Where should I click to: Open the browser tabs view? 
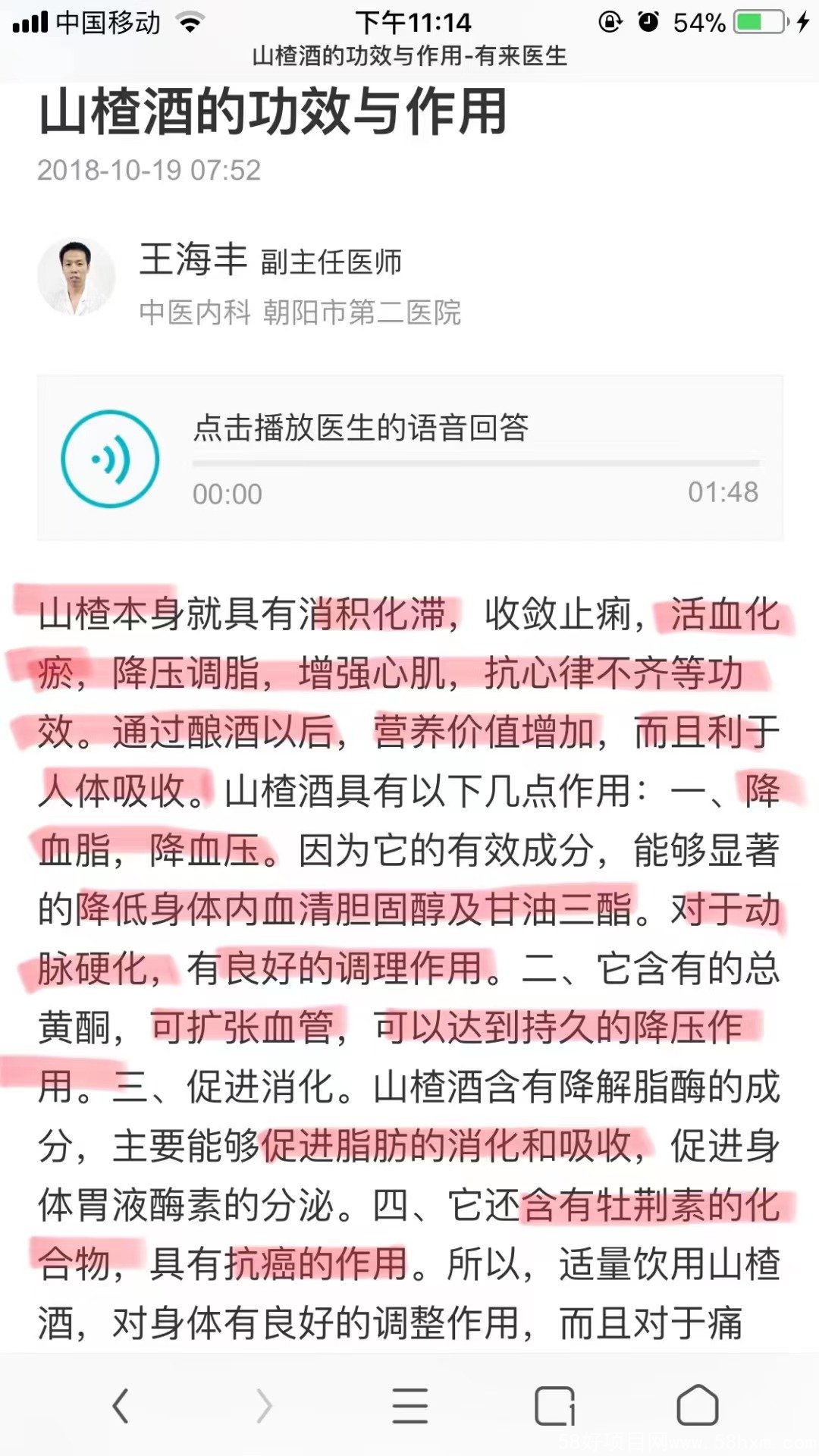point(554,1405)
